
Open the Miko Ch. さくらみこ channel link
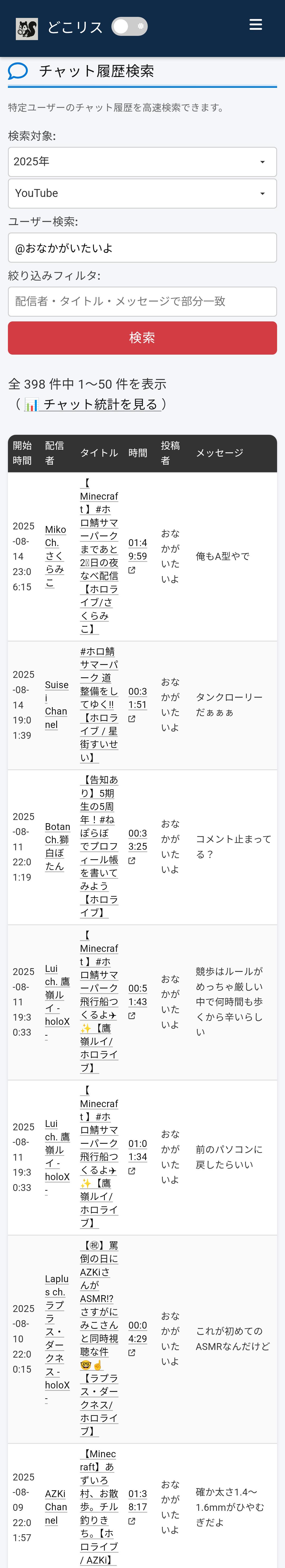pos(55,556)
